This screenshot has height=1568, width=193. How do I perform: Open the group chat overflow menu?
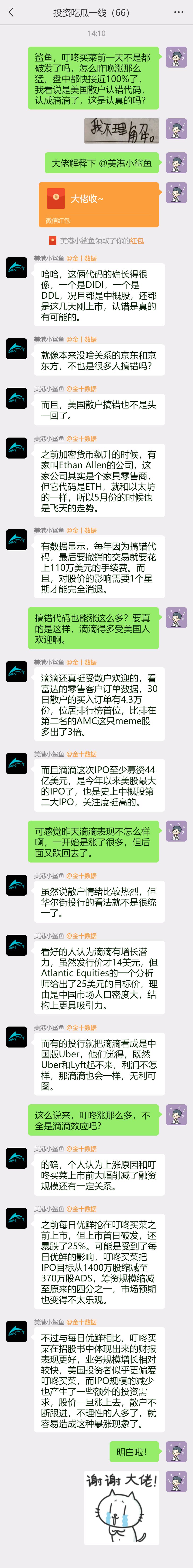(x=178, y=12)
